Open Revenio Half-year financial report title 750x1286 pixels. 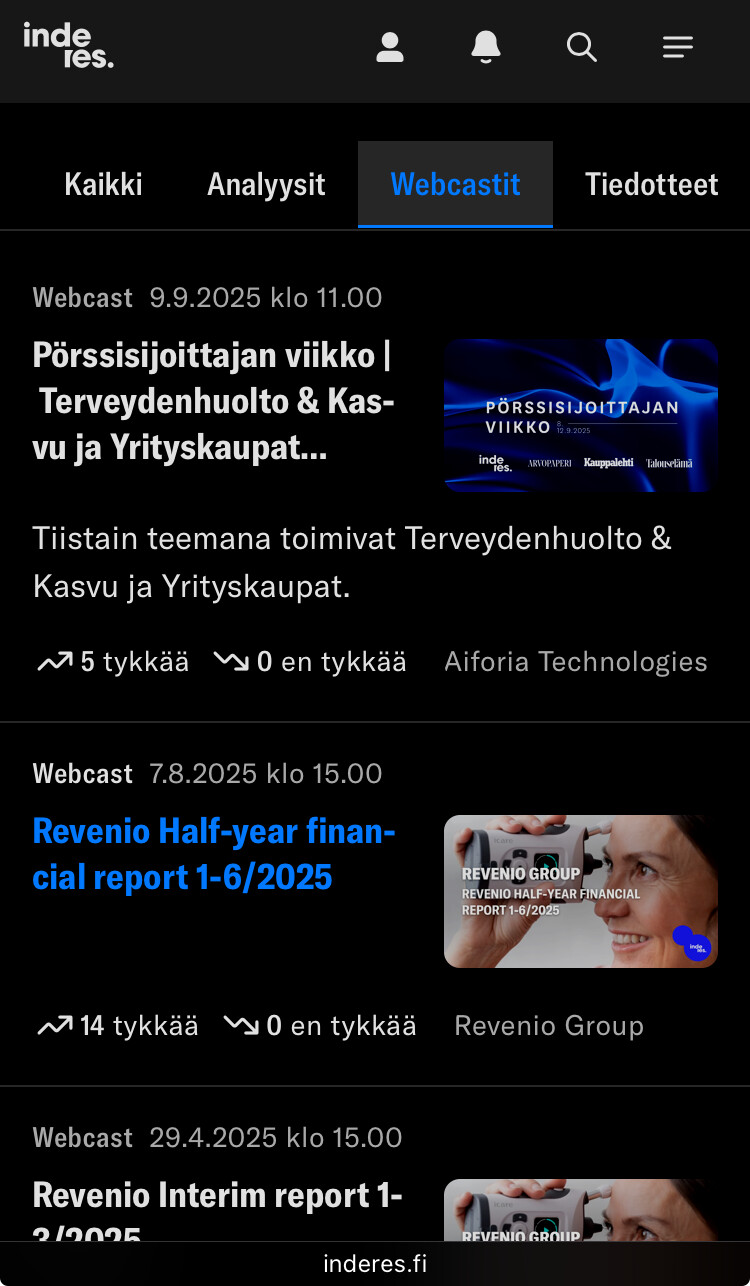pos(214,854)
